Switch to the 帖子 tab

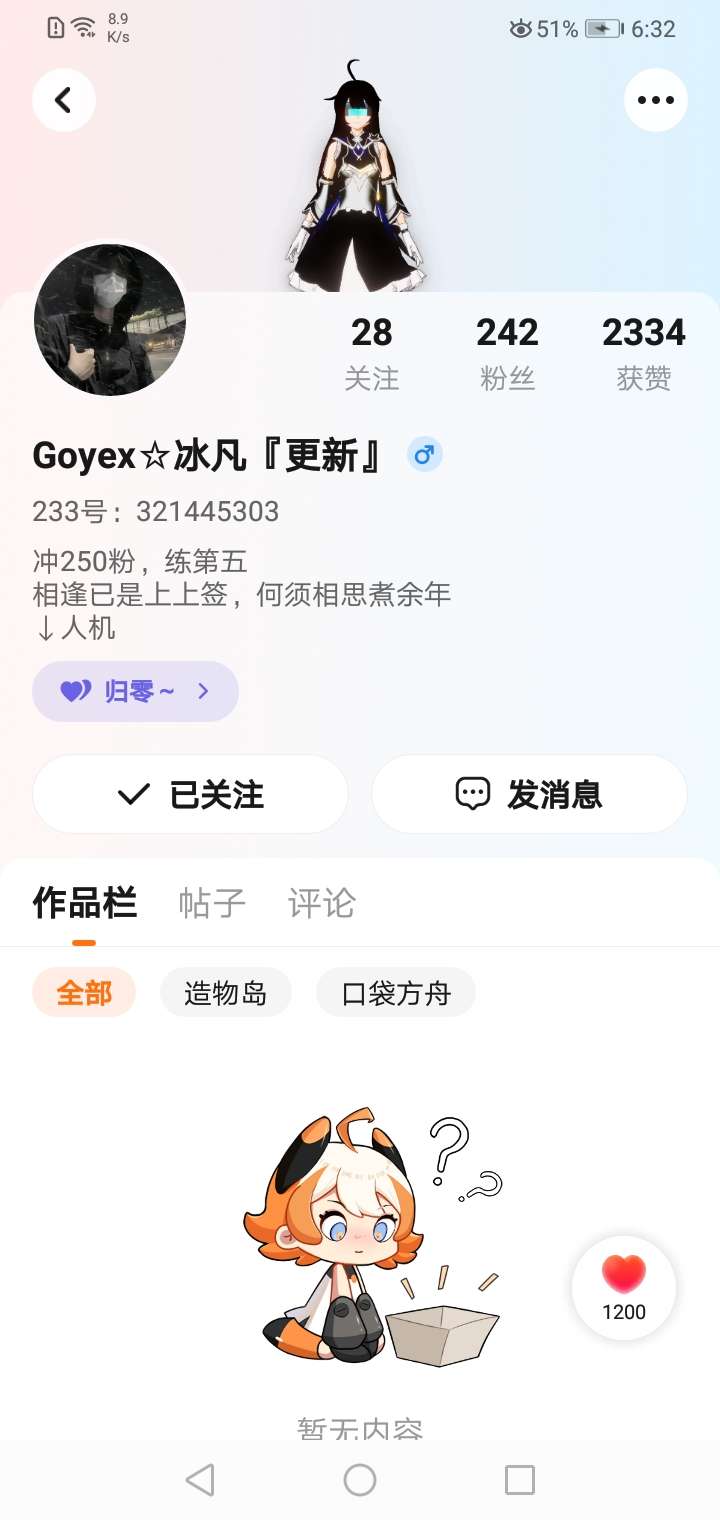212,903
